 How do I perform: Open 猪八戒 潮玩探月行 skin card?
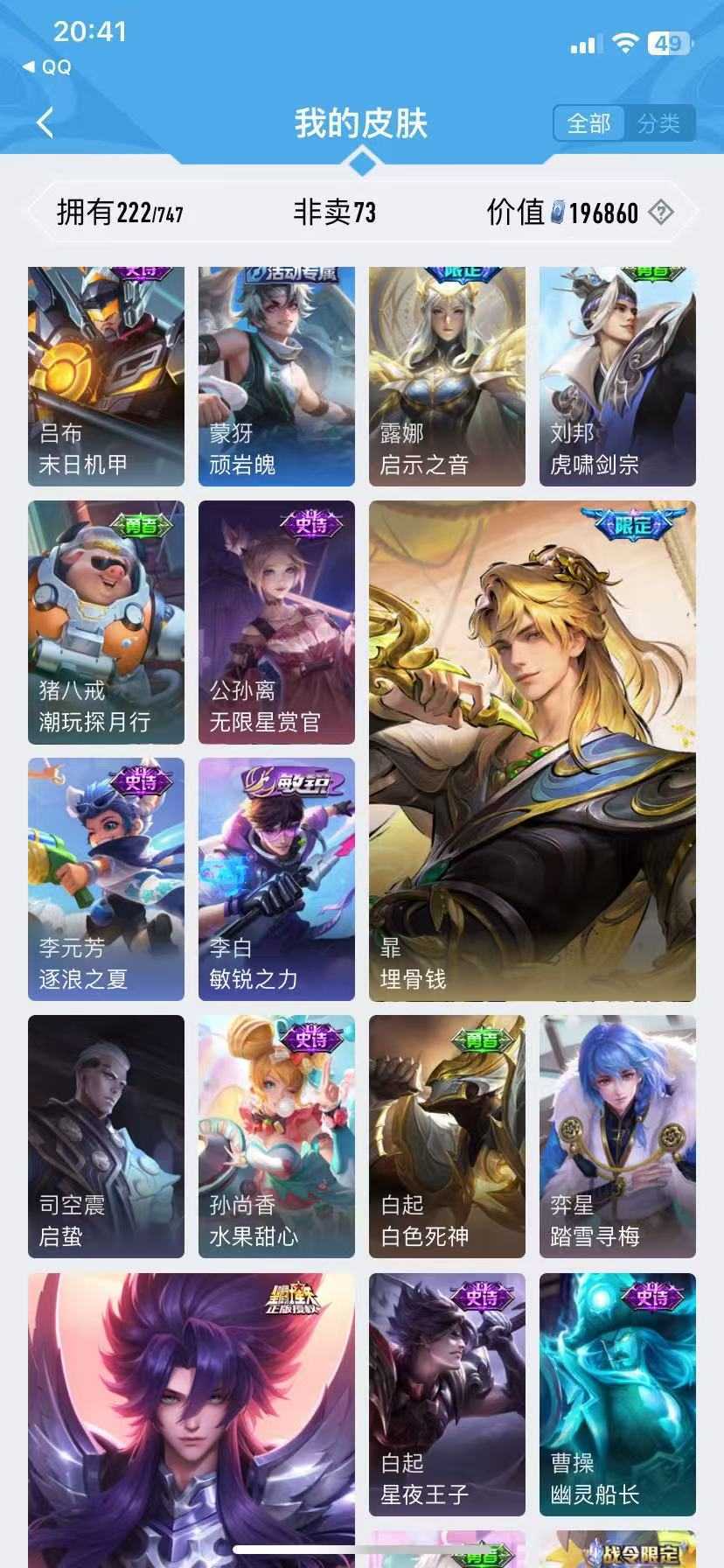pyautogui.click(x=106, y=622)
